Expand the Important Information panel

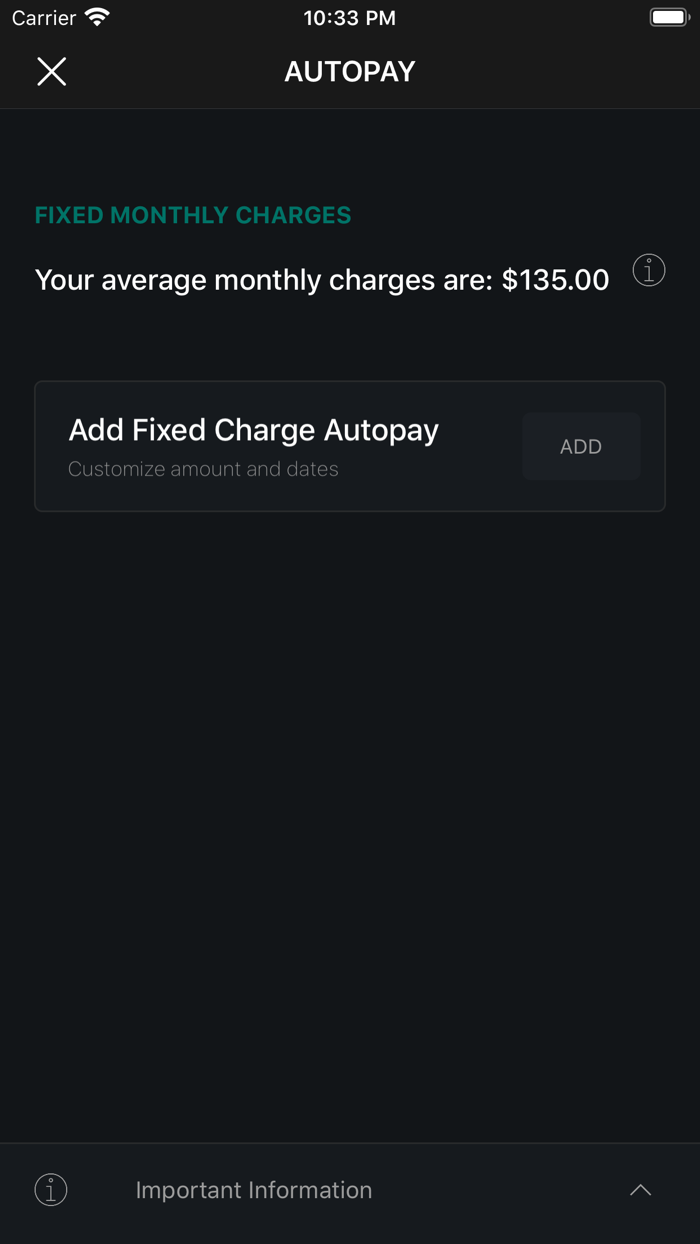click(x=640, y=1190)
